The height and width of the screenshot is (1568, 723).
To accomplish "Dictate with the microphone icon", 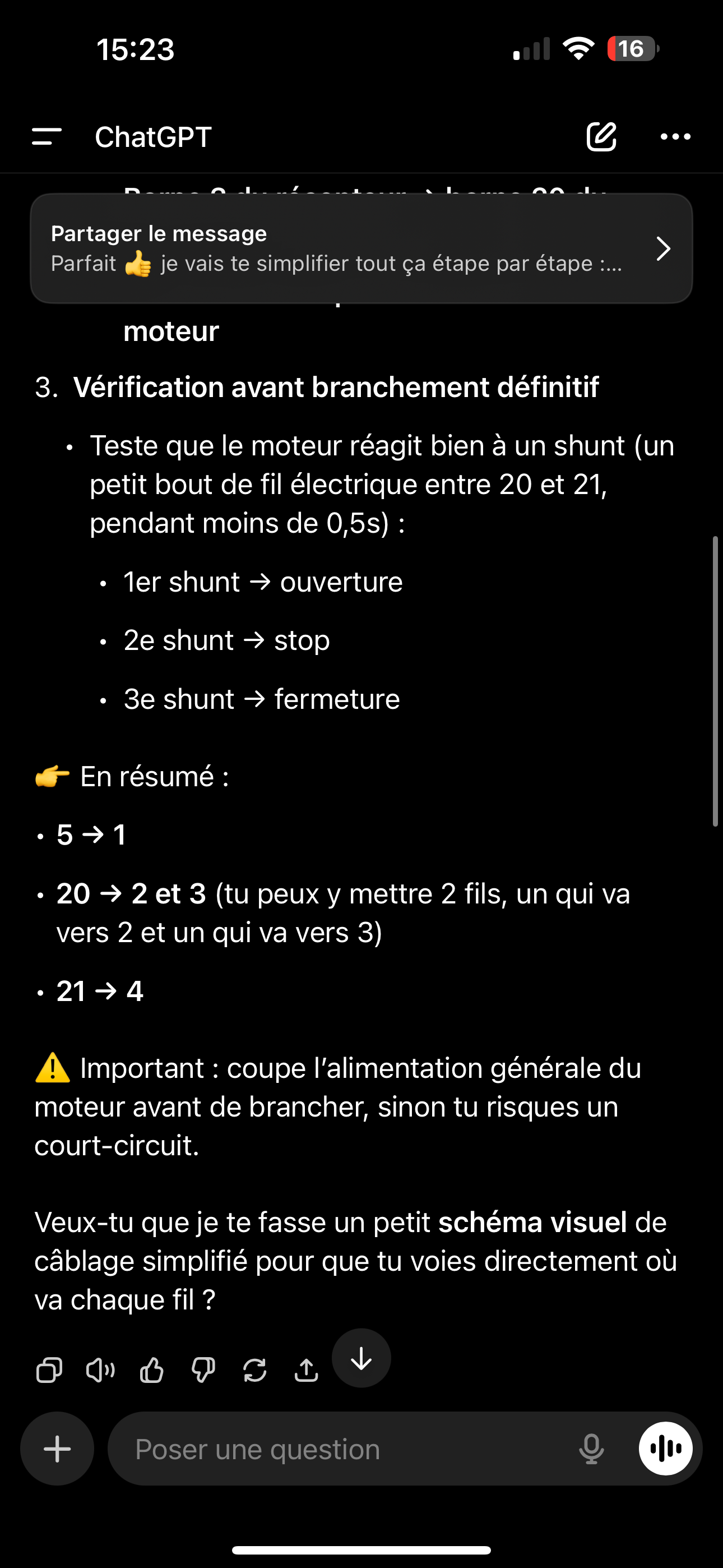I will pyautogui.click(x=591, y=1449).
